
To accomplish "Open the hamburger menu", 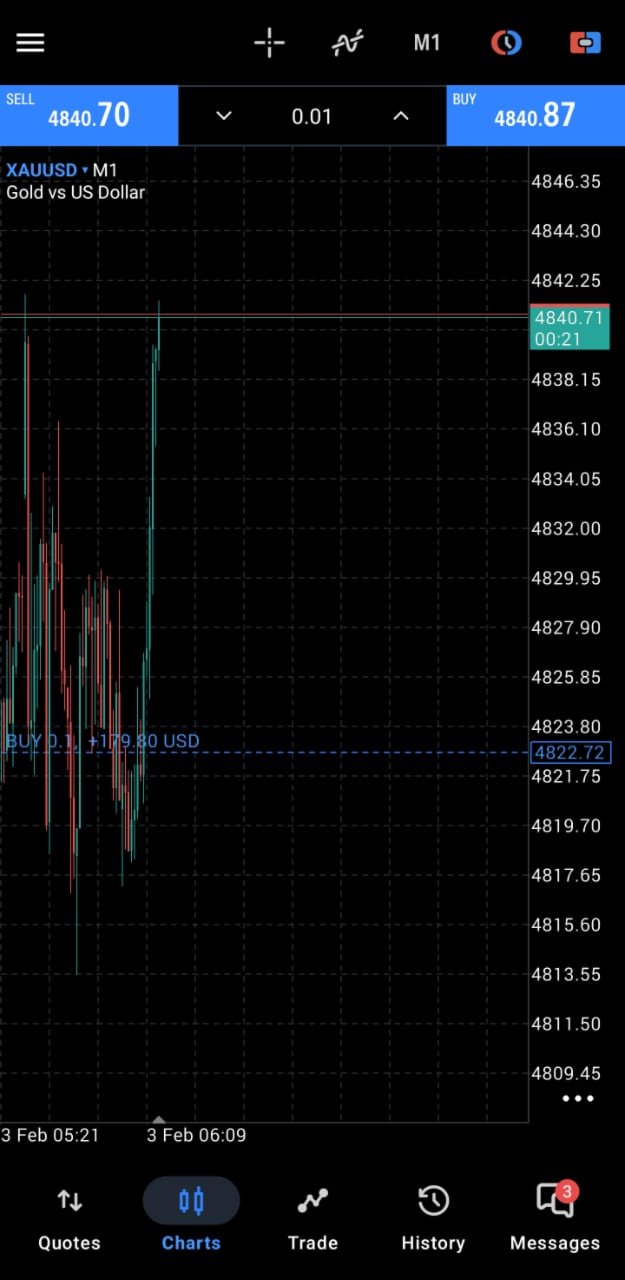I will tap(30, 43).
